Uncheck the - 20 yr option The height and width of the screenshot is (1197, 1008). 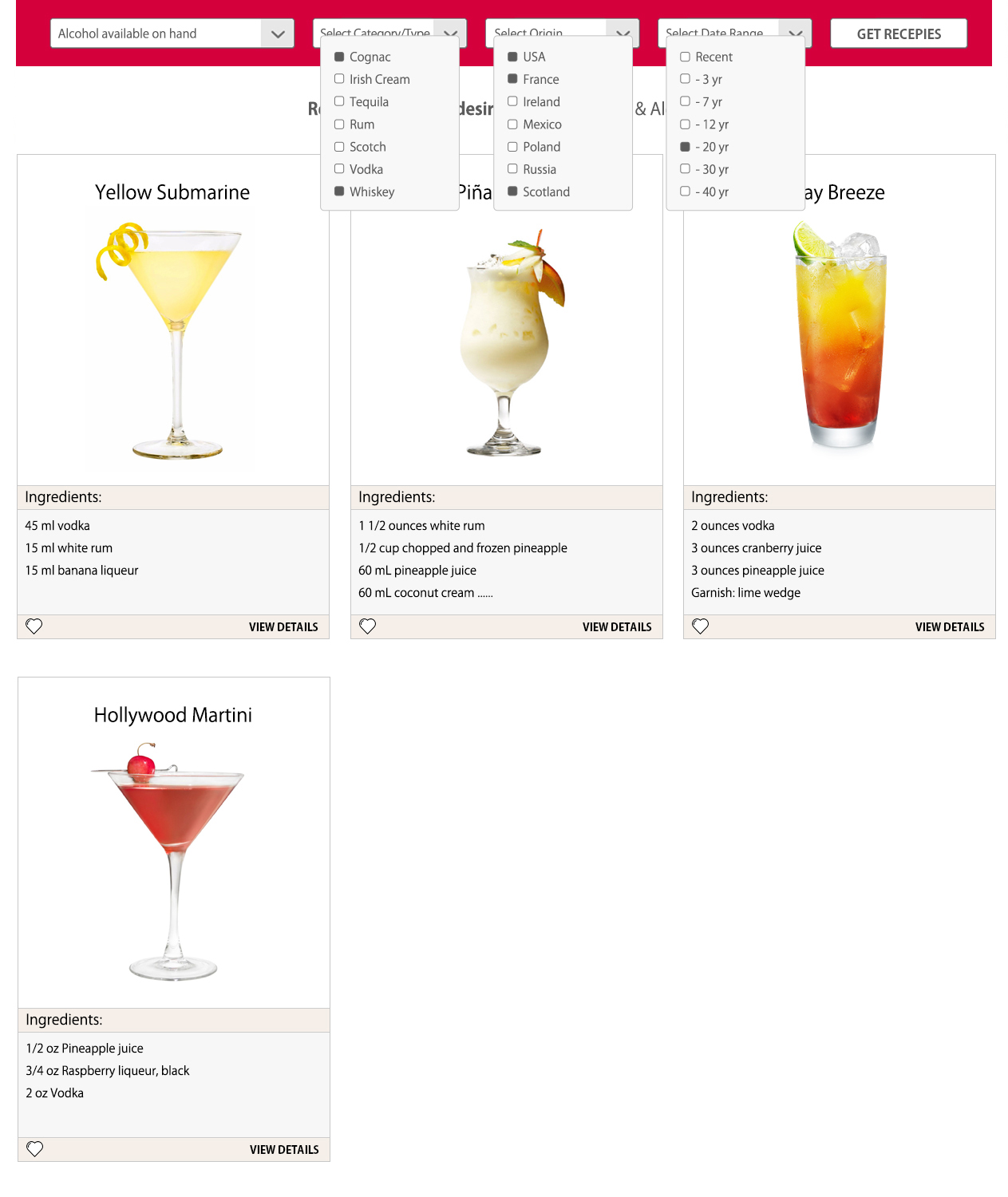pyautogui.click(x=685, y=147)
